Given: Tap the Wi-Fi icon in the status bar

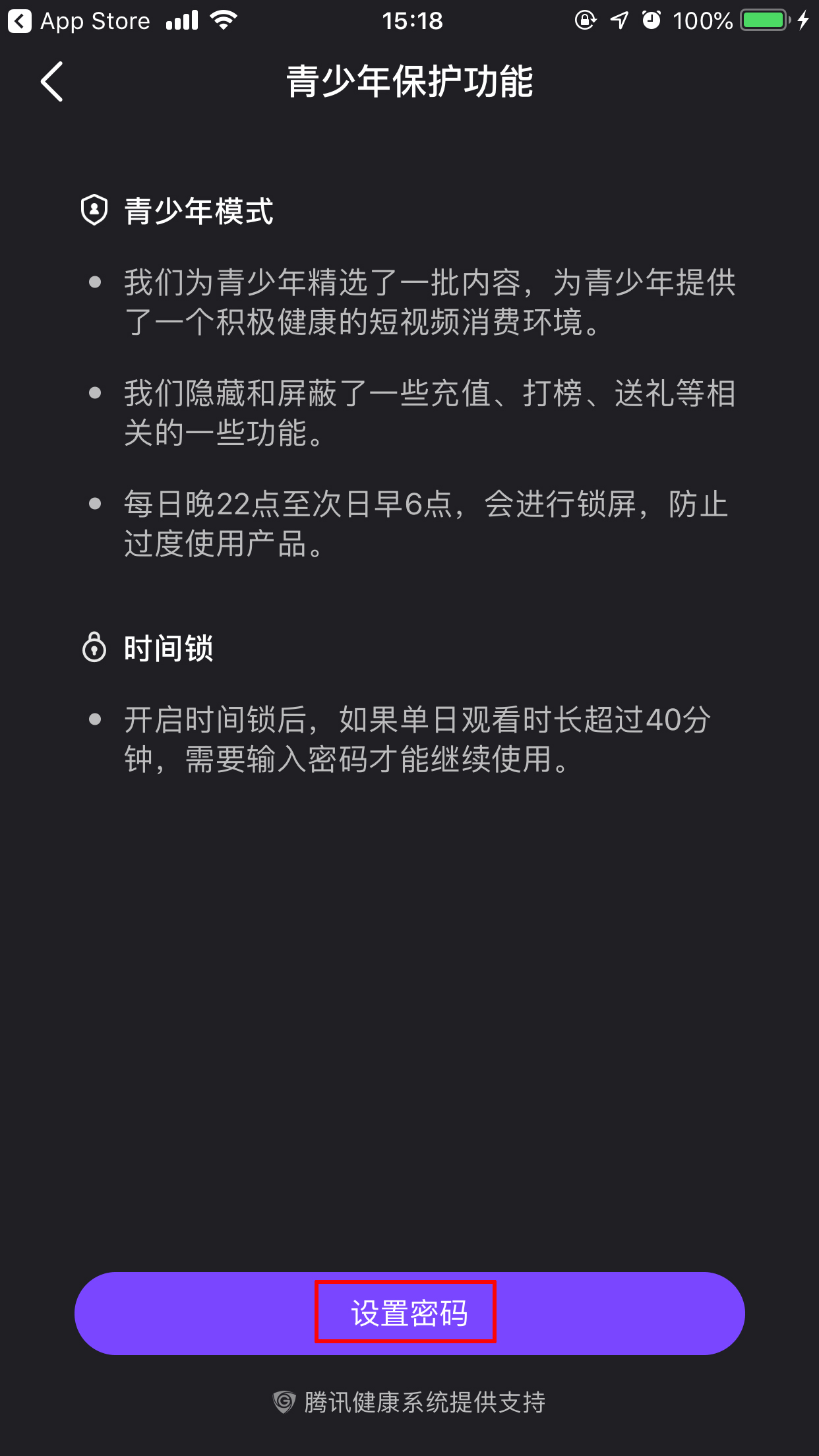Looking at the screenshot, I should click(x=223, y=20).
